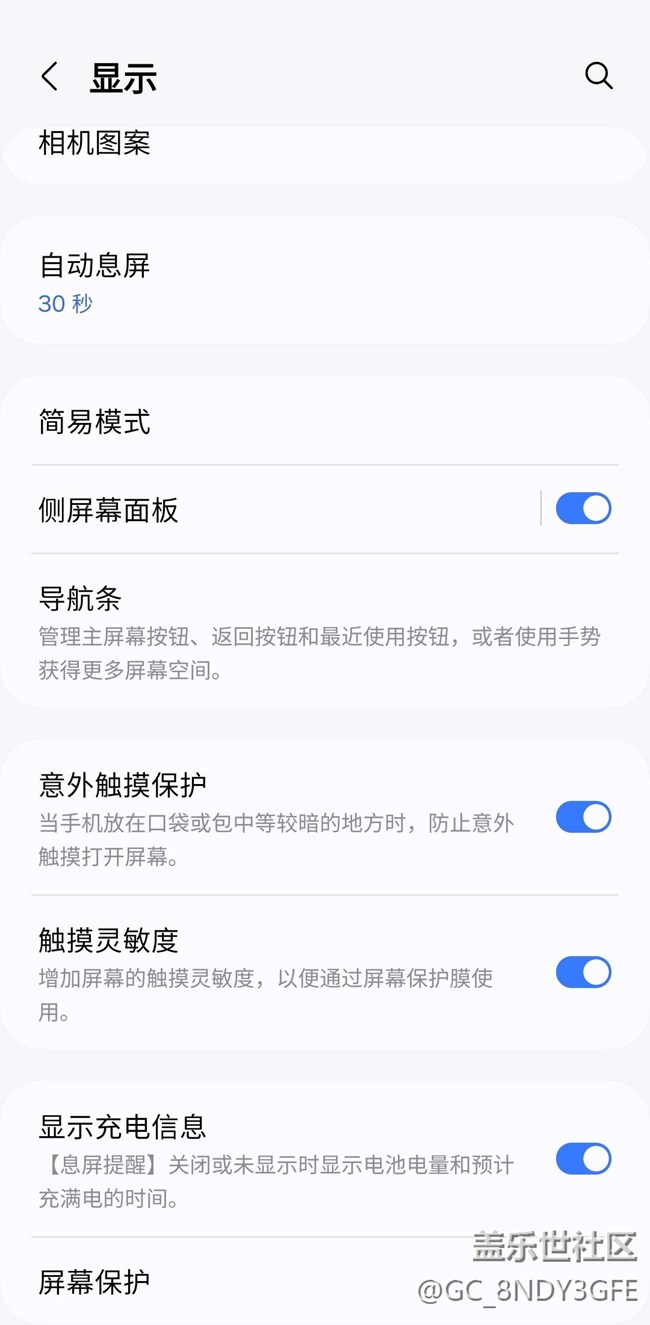Open search in display settings
650x1325 pixels.
598,76
